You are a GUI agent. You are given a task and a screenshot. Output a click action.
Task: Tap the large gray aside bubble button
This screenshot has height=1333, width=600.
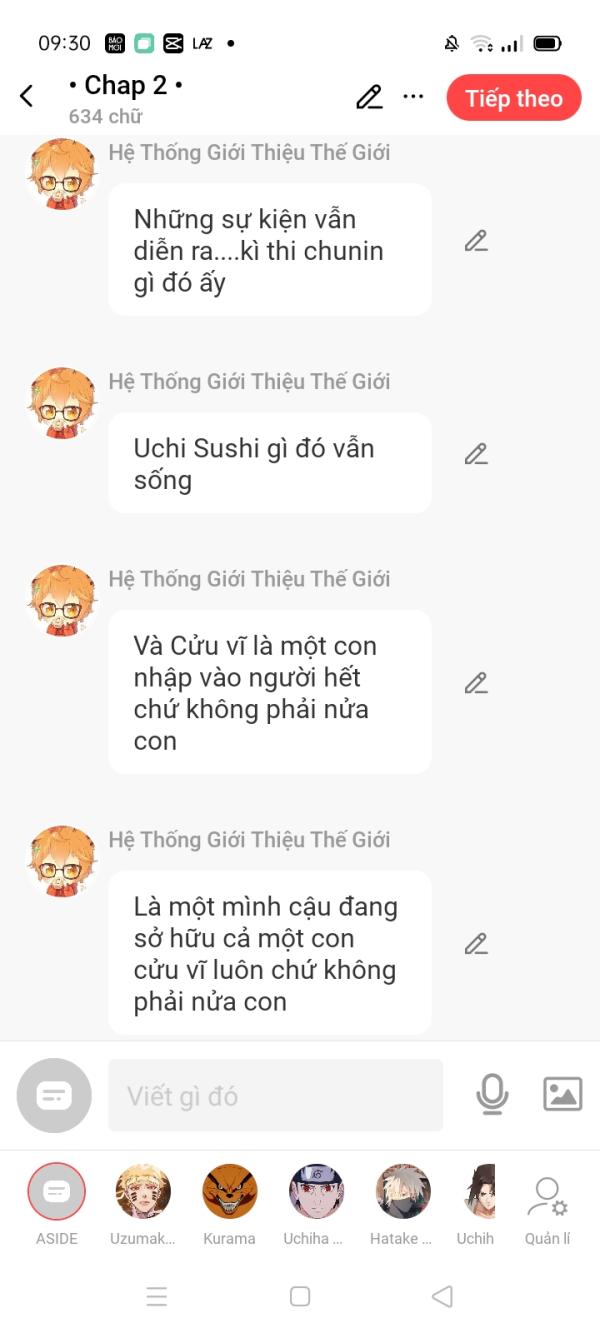tap(54, 1096)
